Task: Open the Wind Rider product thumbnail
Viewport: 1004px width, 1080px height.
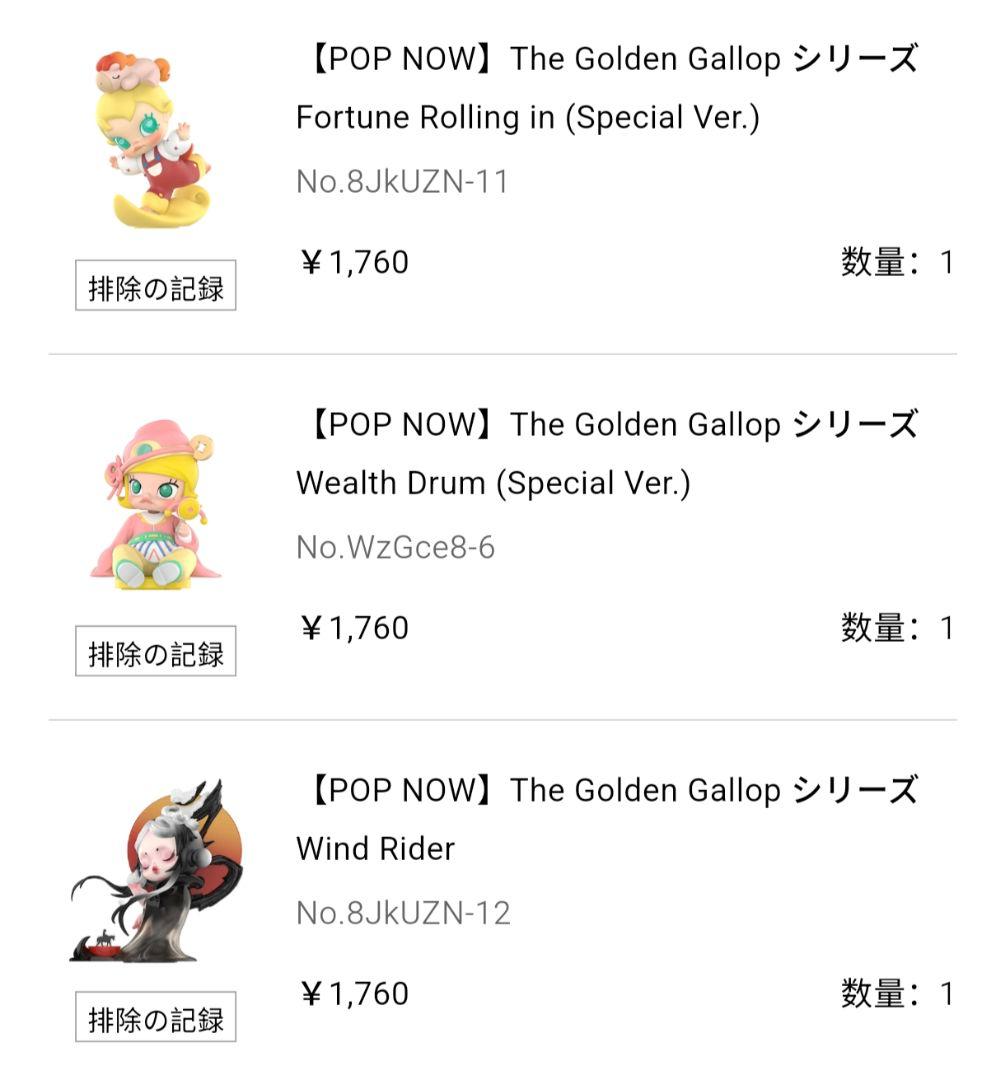Action: [x=150, y=870]
